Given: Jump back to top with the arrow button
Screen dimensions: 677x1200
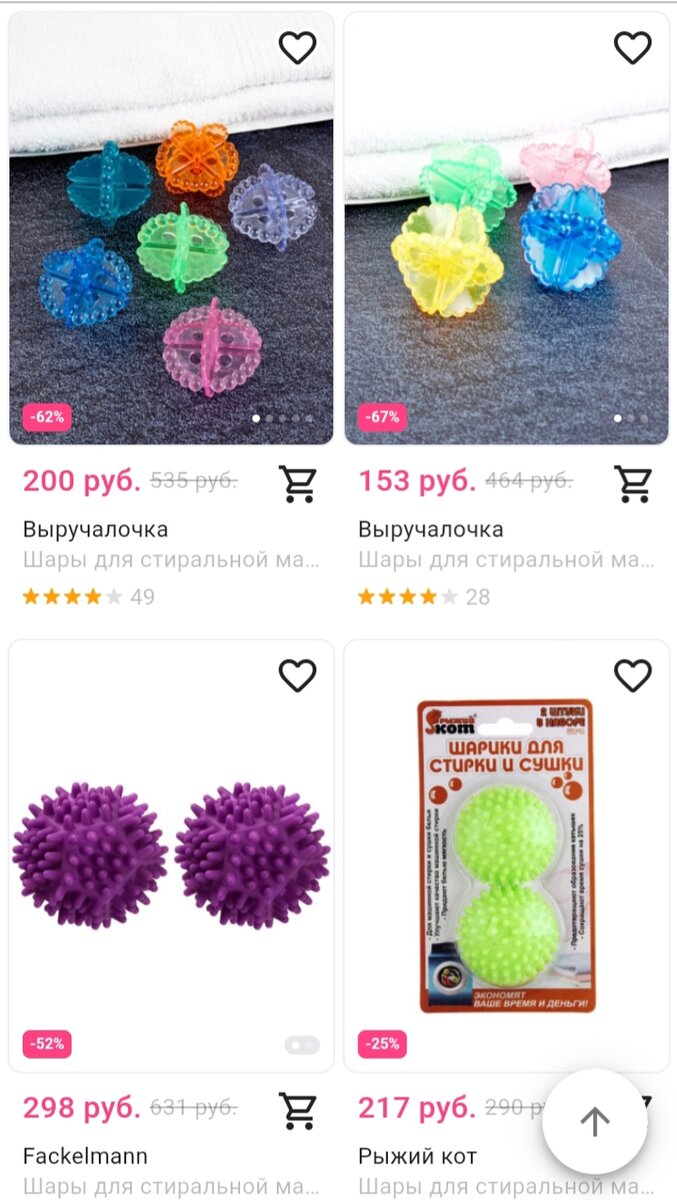Looking at the screenshot, I should tap(595, 1122).
